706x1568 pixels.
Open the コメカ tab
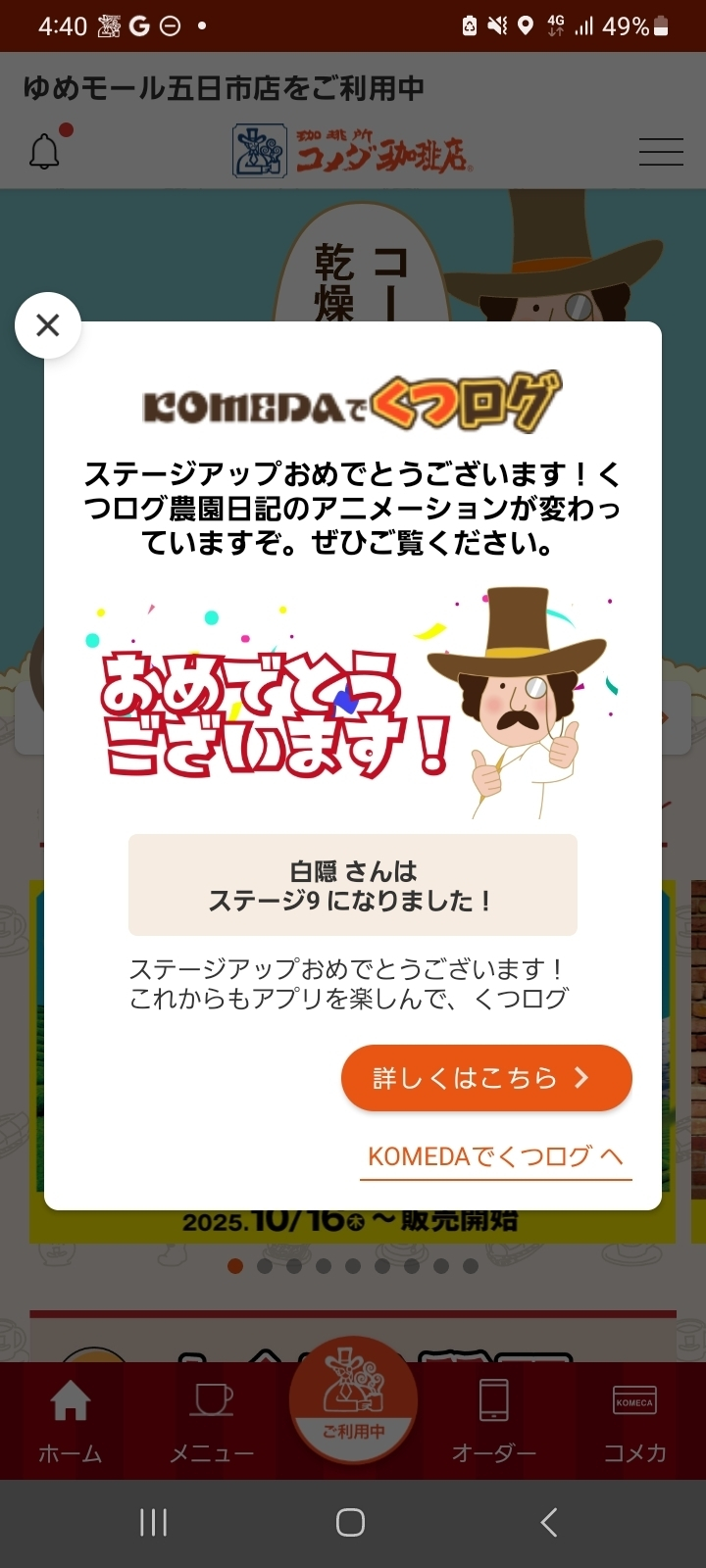click(x=634, y=1421)
